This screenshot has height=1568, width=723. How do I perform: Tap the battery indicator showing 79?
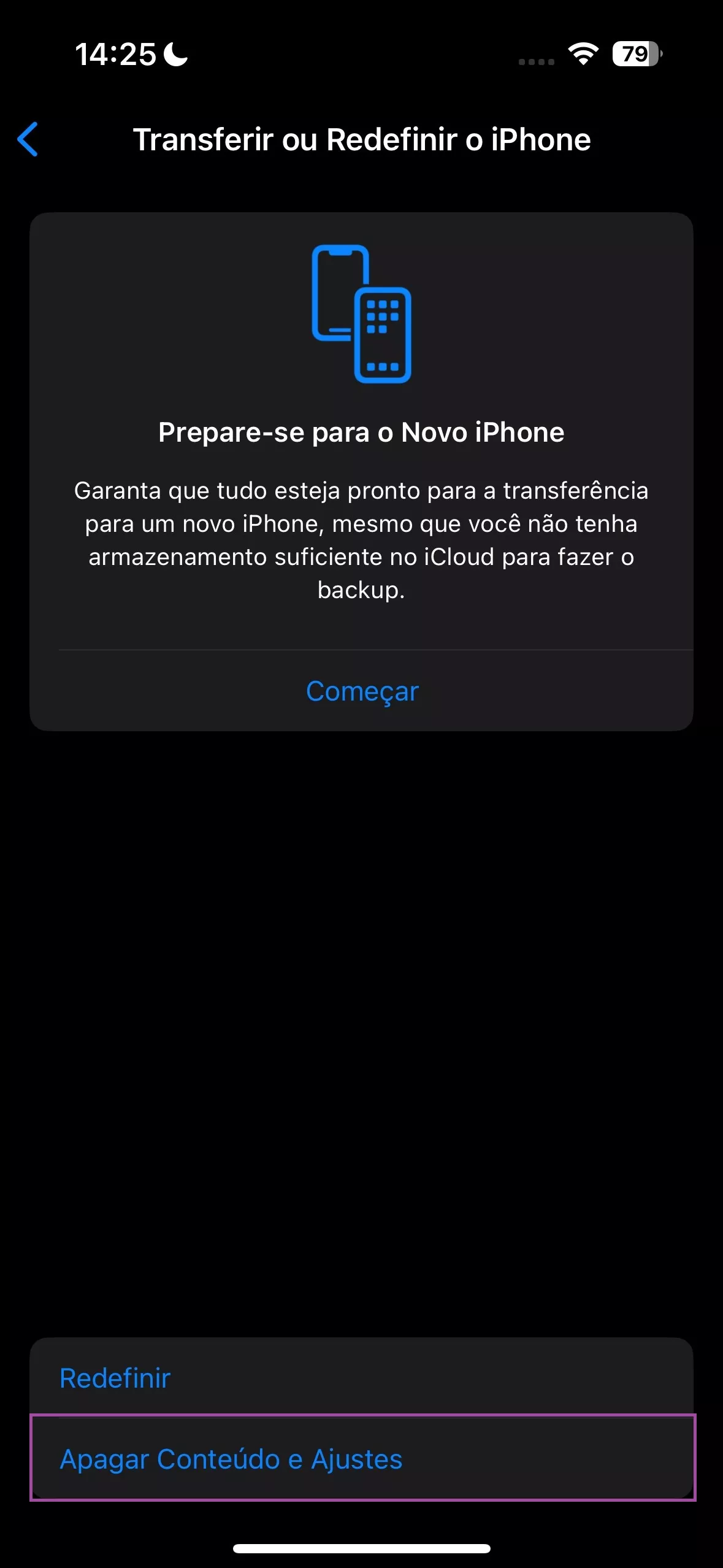(634, 55)
